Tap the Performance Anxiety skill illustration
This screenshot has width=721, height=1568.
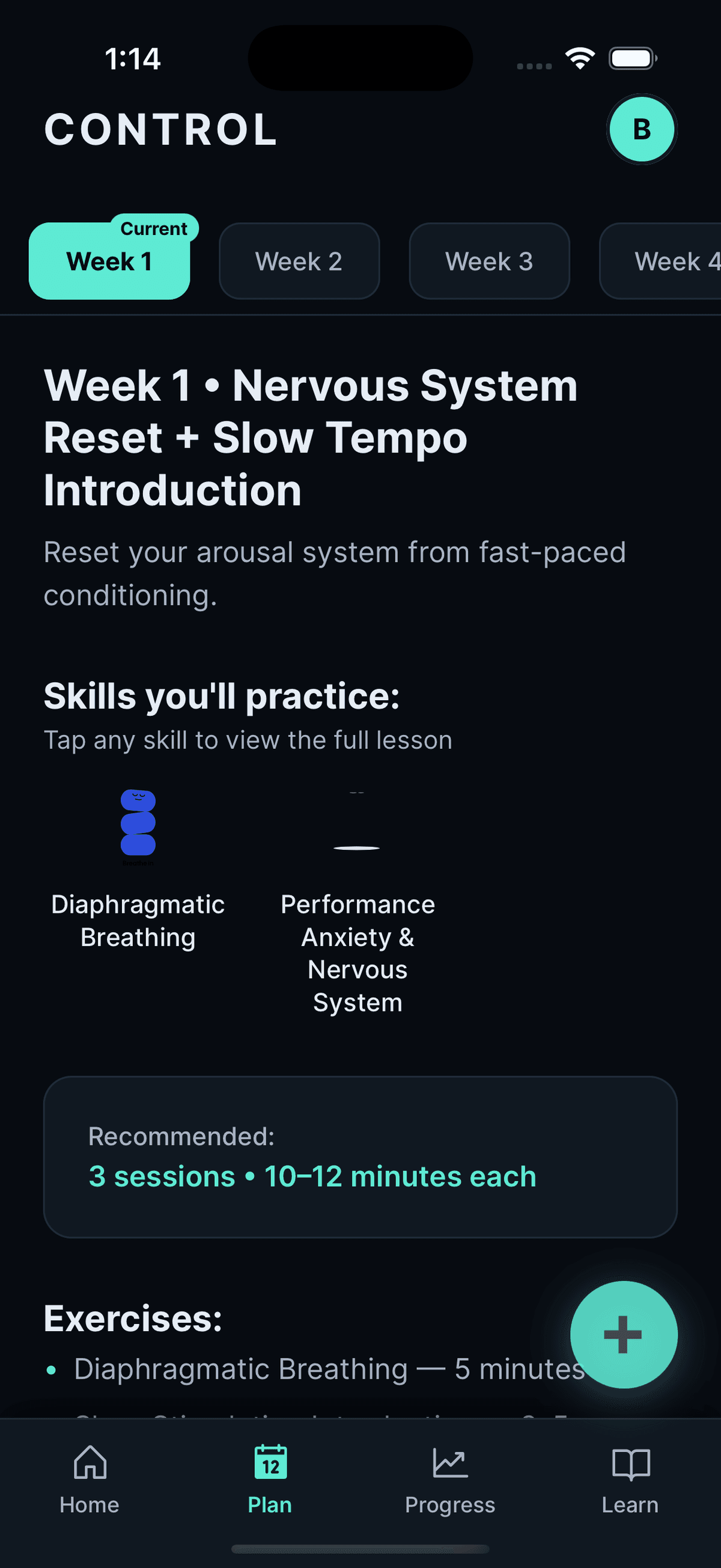pyautogui.click(x=357, y=828)
